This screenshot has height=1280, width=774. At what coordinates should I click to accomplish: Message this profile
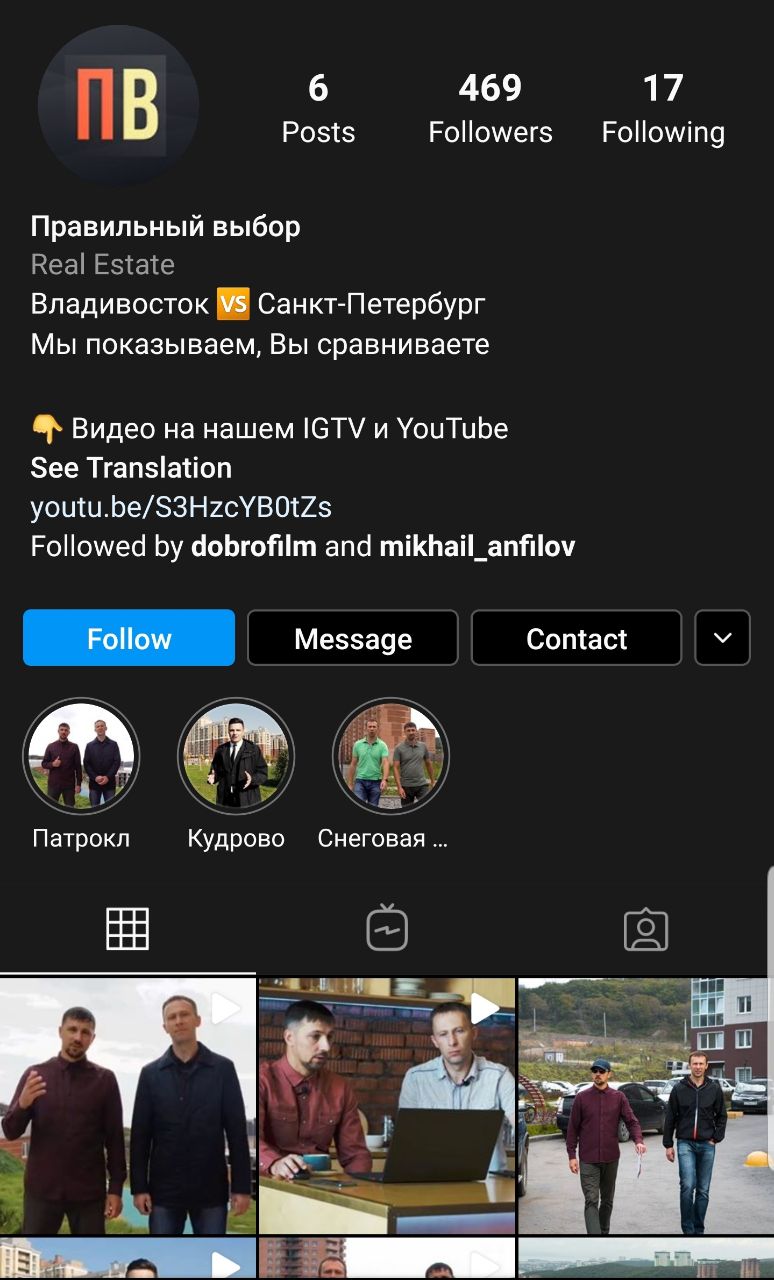[x=352, y=638]
